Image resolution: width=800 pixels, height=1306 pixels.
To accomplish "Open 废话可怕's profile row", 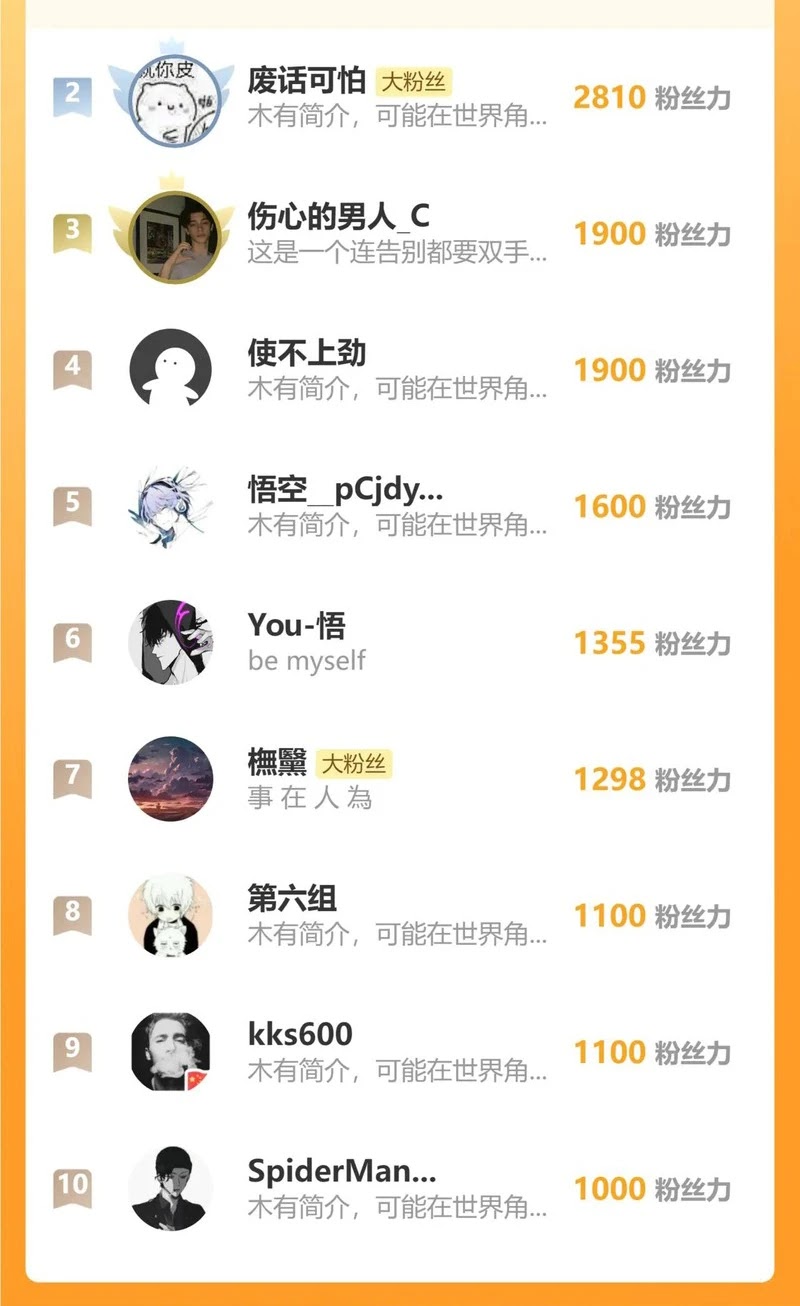I will tap(400, 97).
